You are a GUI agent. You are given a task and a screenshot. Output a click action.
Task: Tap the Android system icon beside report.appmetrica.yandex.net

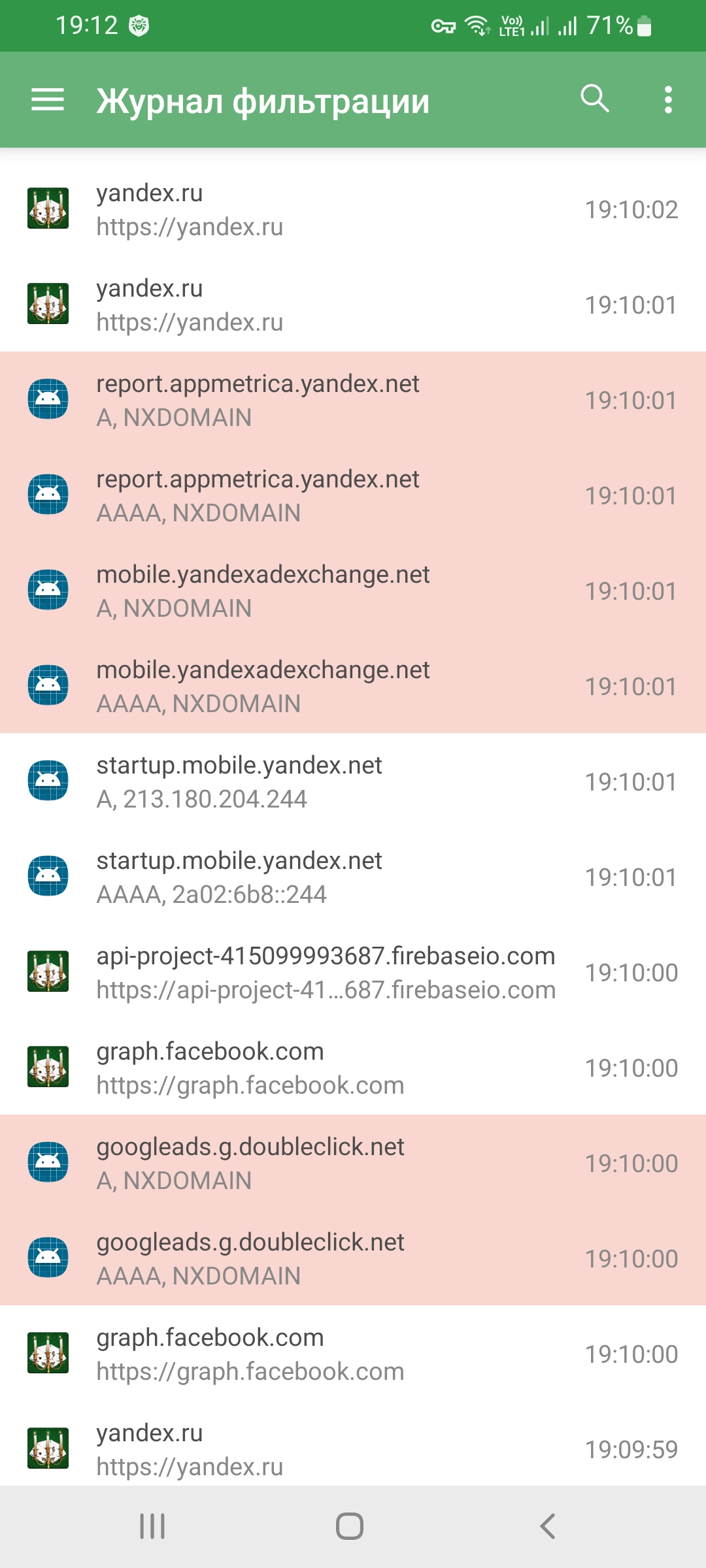tap(48, 399)
